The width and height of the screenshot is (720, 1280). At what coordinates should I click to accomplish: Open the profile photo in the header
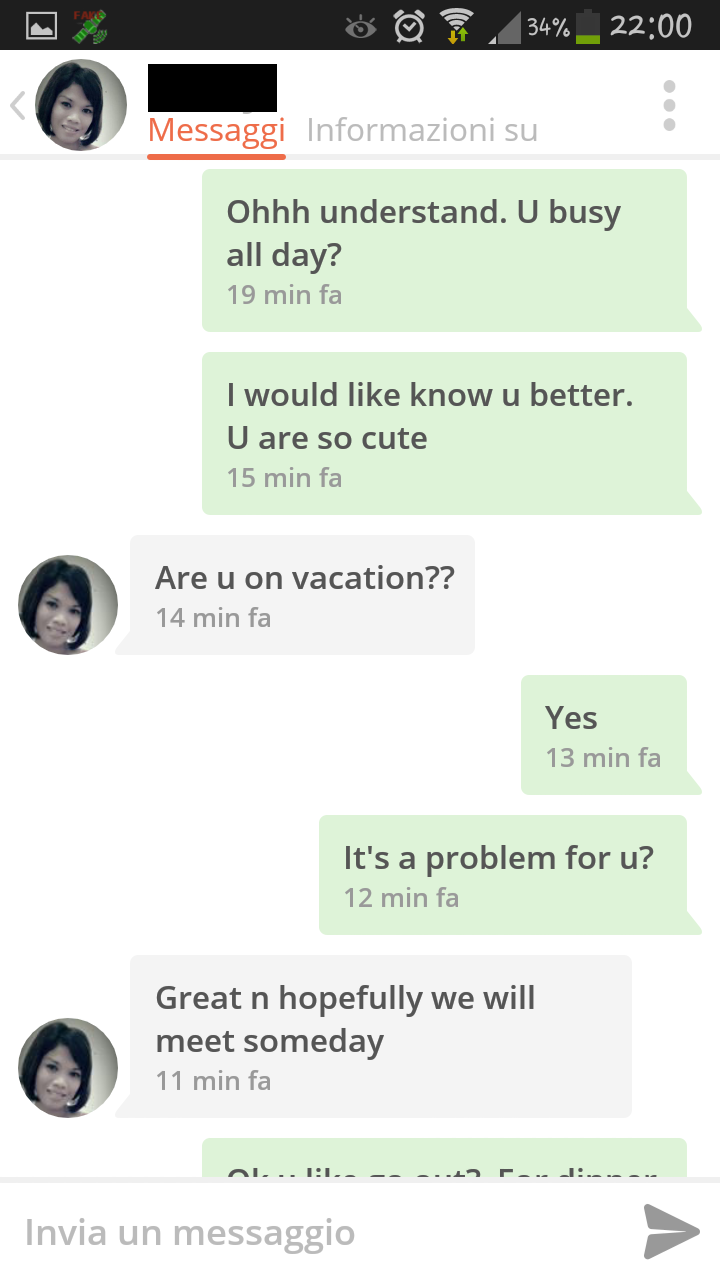[81, 105]
